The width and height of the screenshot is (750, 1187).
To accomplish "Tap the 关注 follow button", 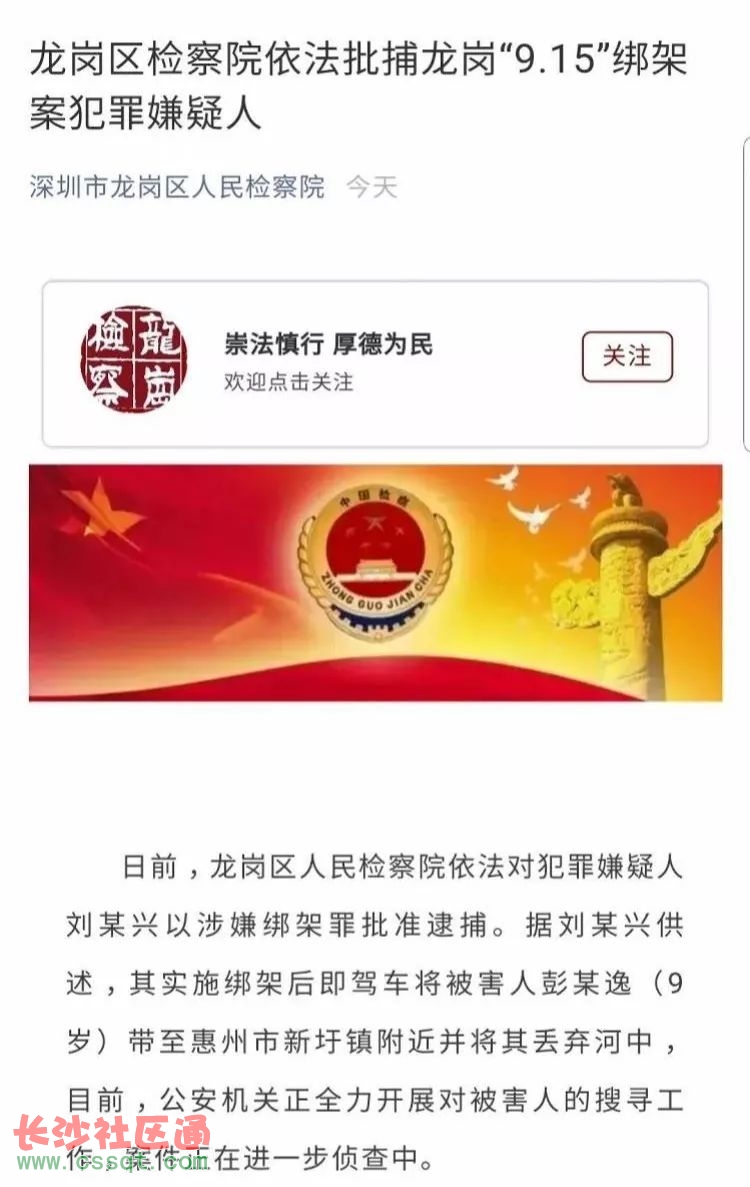I will 627,357.
